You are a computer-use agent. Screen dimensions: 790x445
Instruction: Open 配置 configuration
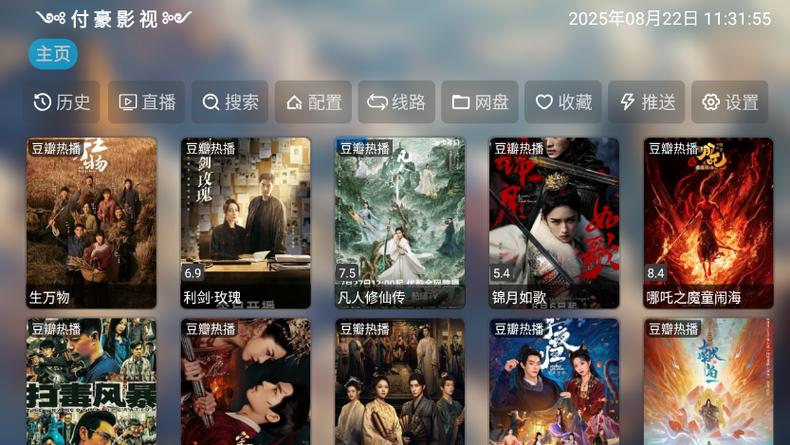313,102
